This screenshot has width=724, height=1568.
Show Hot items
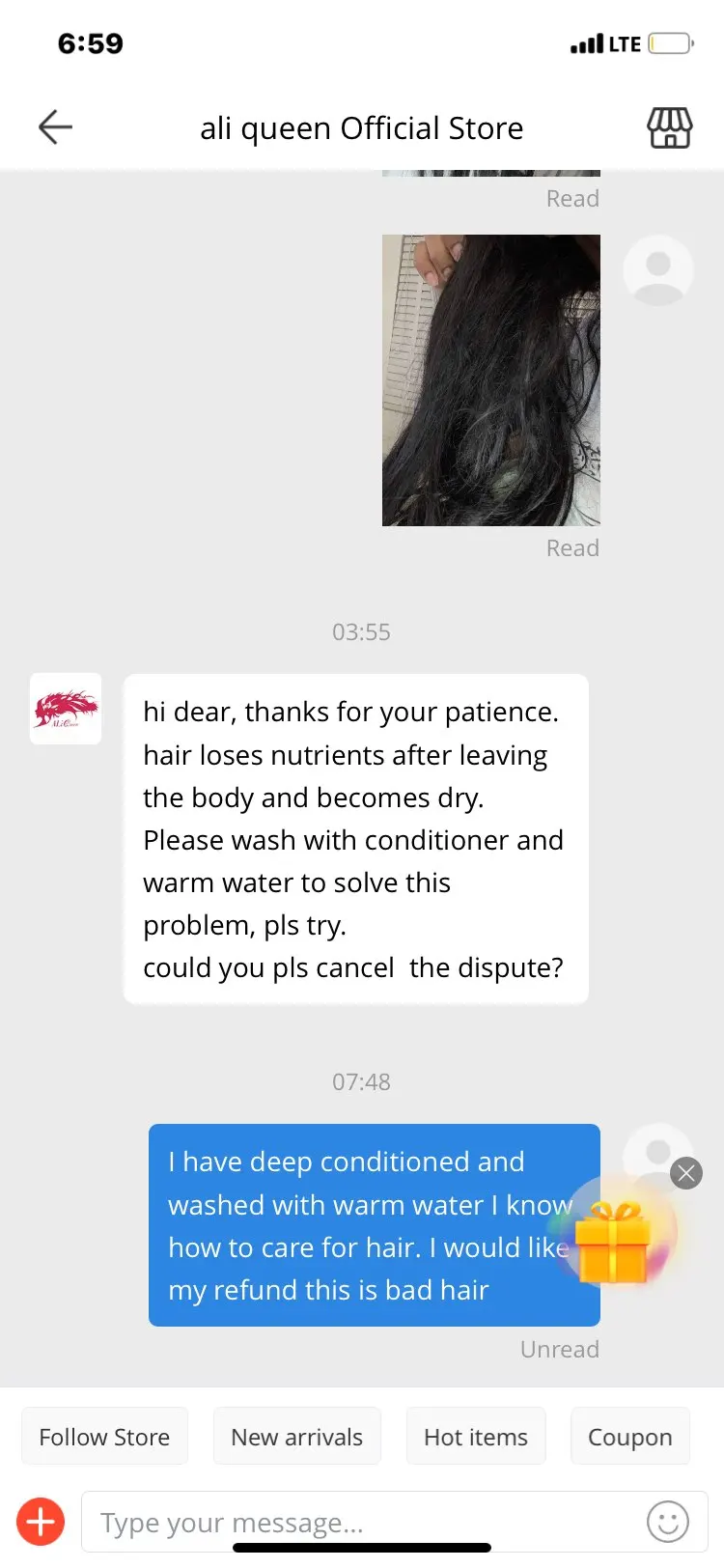476,1437
